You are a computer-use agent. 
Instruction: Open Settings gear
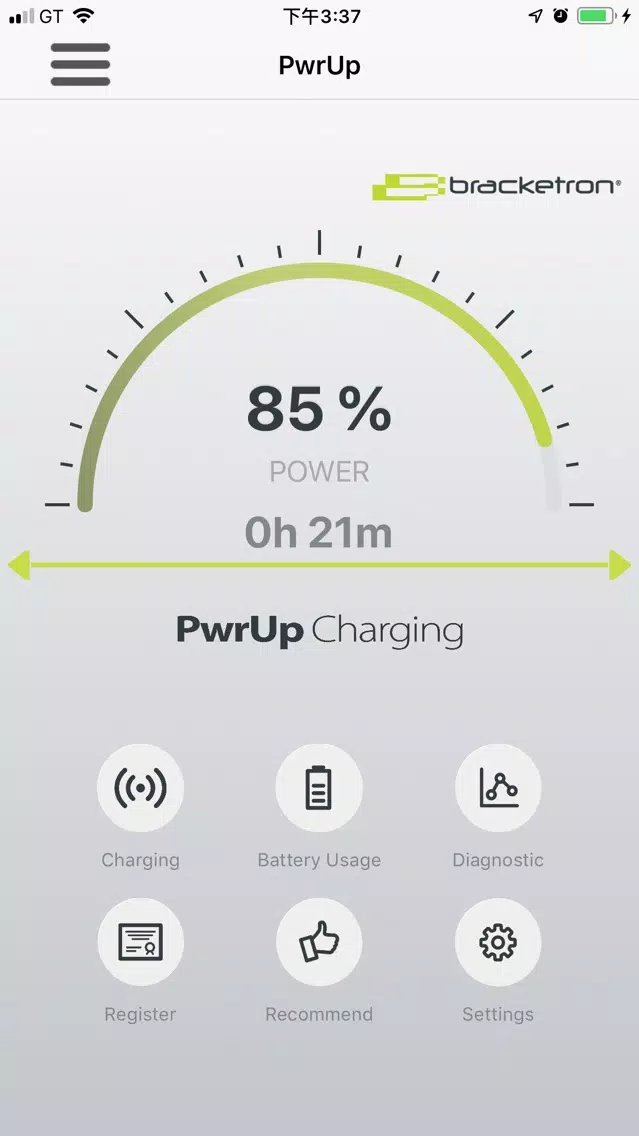click(498, 942)
